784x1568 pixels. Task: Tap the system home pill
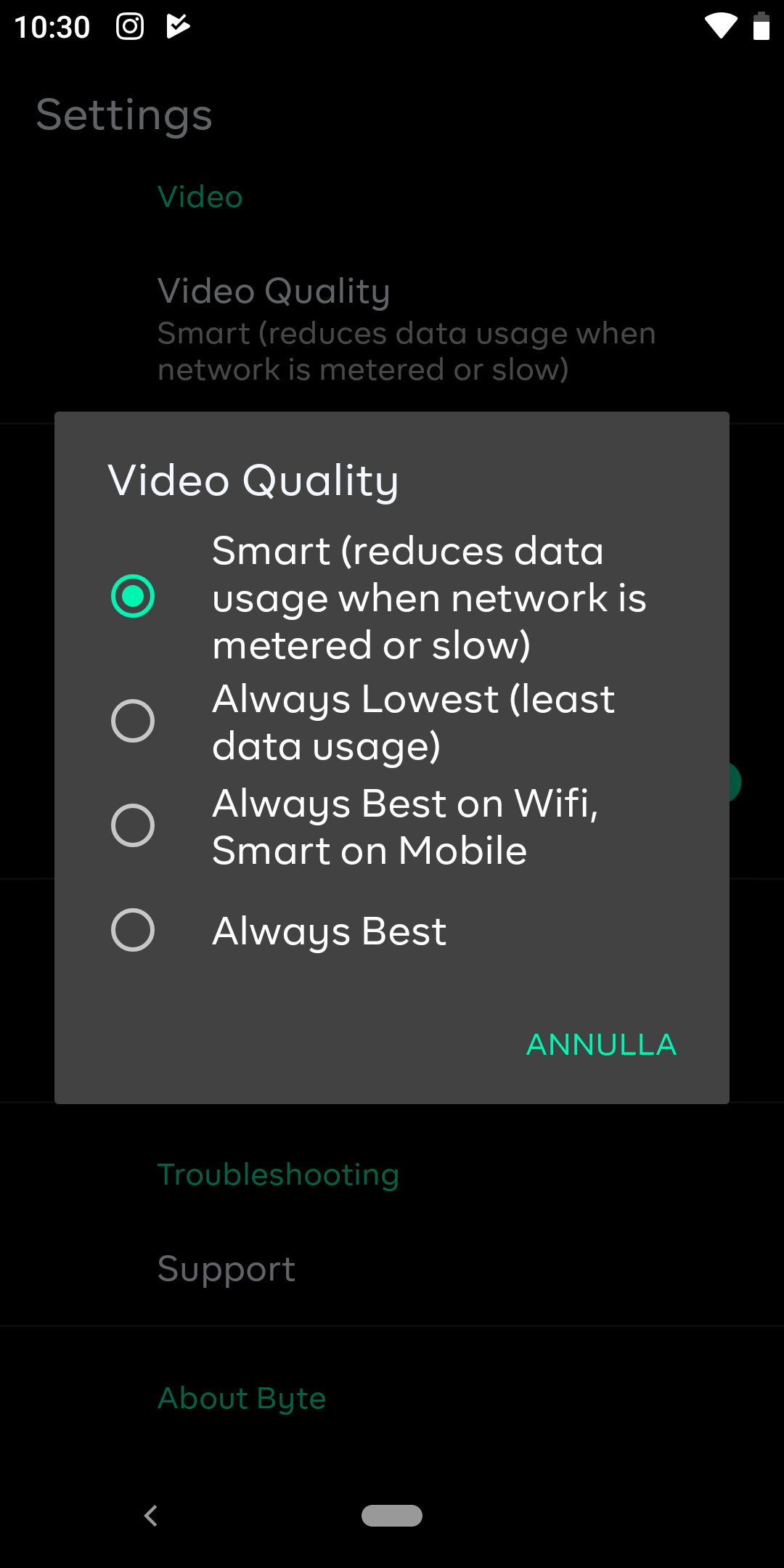point(392,1516)
